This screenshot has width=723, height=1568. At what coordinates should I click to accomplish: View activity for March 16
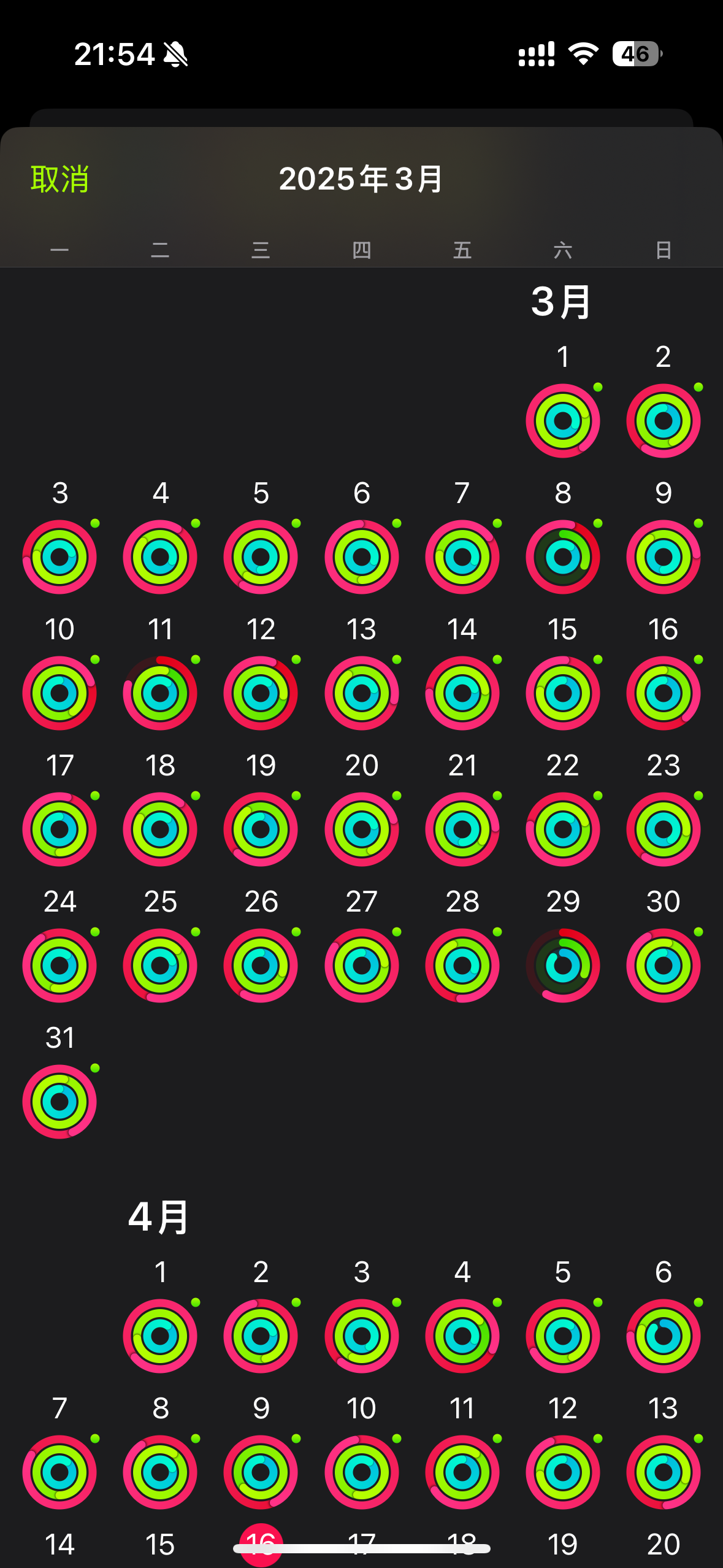pos(663,693)
